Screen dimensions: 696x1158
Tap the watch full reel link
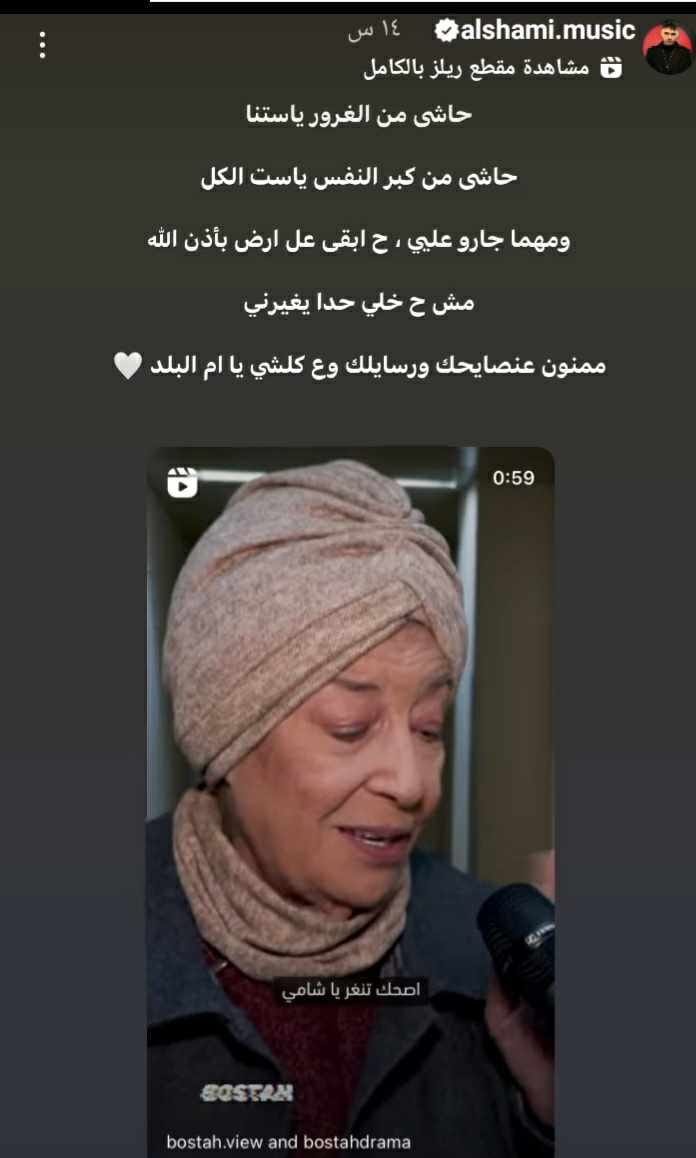pyautogui.click(x=493, y=69)
